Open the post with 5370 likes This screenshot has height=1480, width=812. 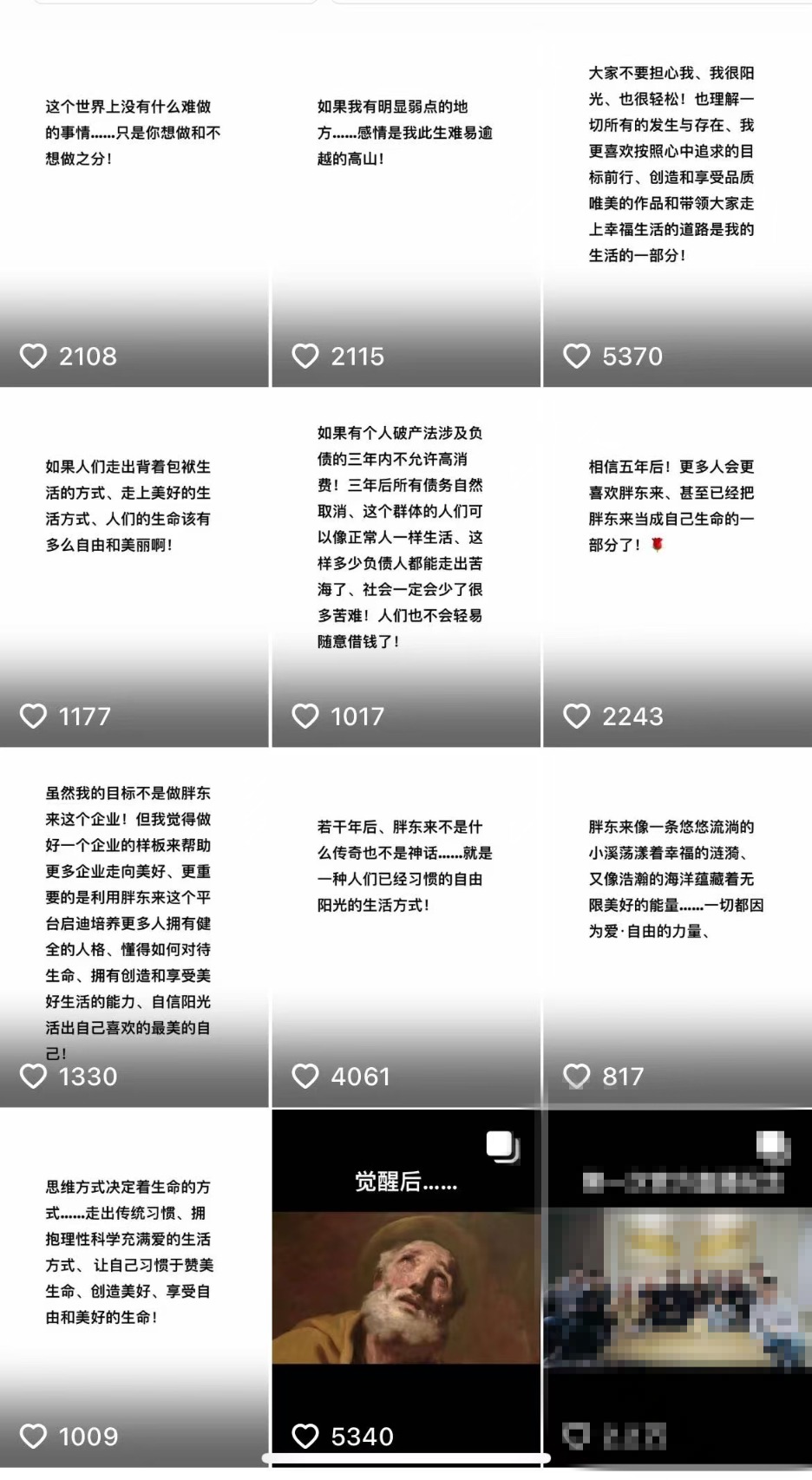point(678,208)
